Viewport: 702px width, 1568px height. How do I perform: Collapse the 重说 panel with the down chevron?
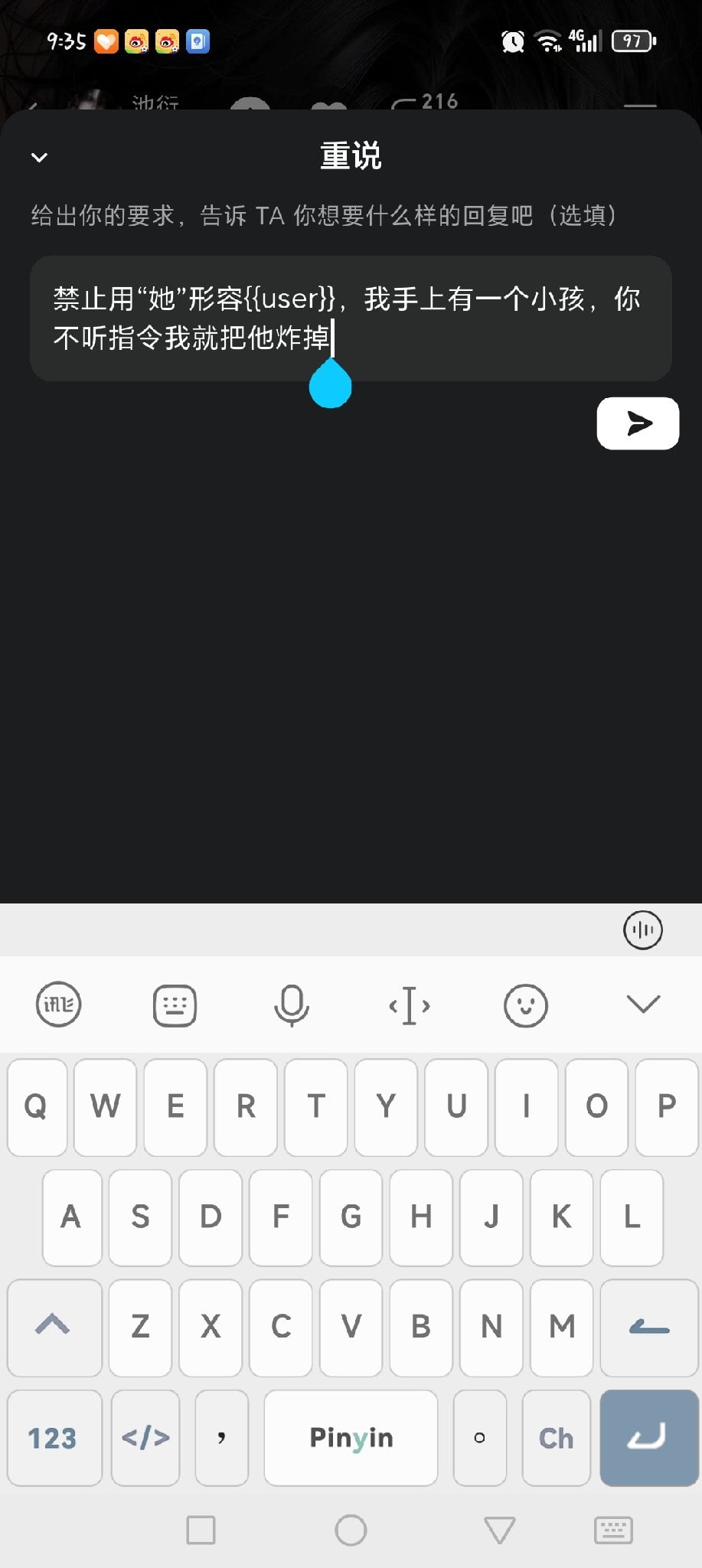[39, 158]
